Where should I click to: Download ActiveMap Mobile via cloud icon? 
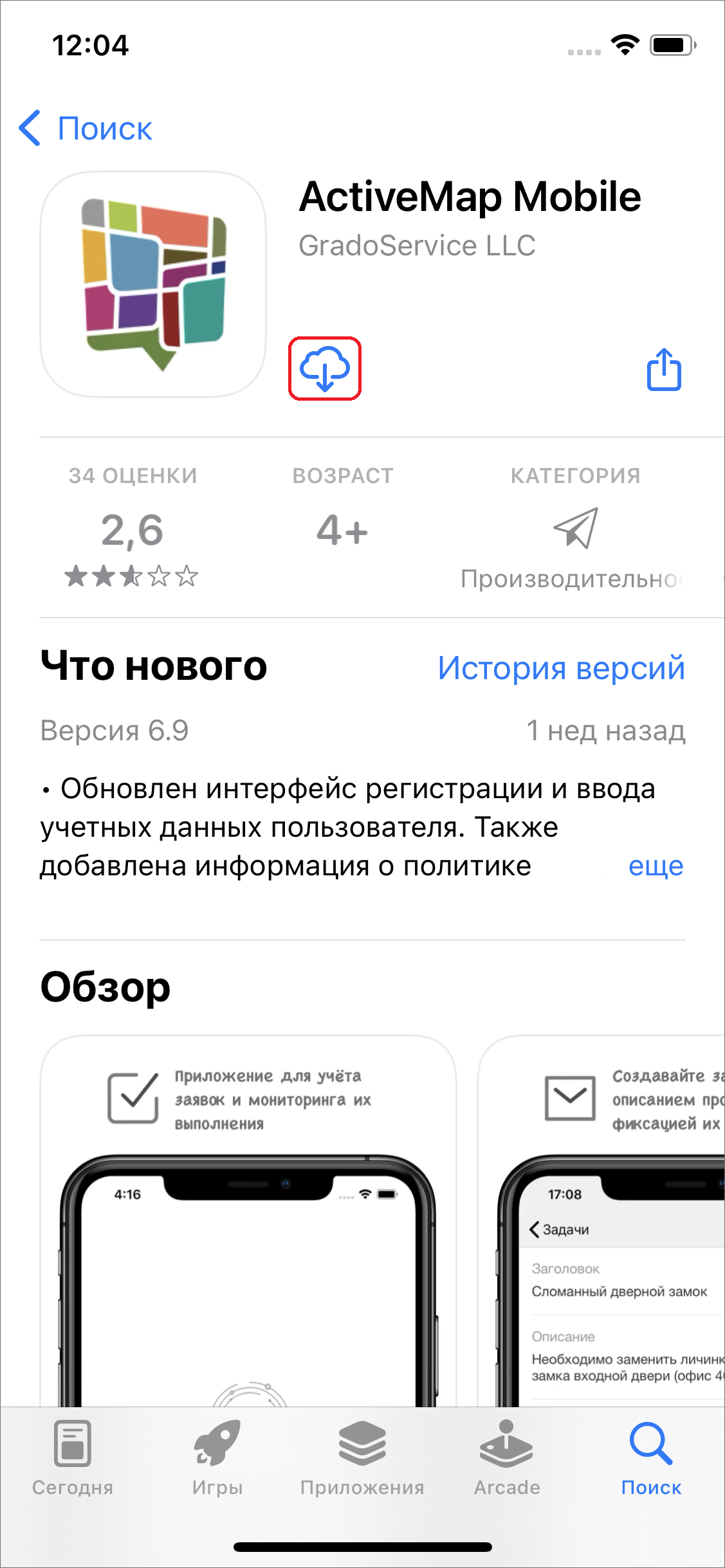click(x=325, y=369)
